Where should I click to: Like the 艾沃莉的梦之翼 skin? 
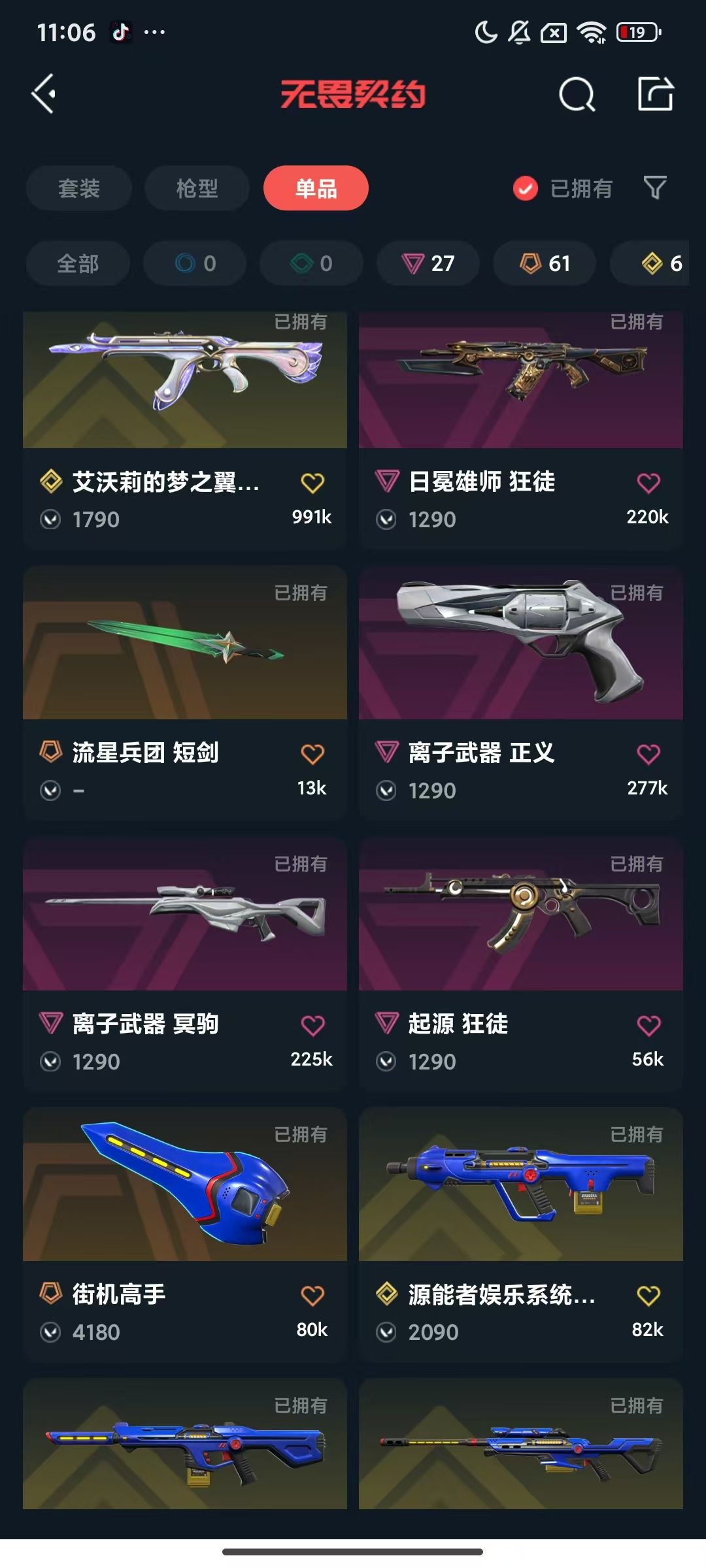(312, 483)
